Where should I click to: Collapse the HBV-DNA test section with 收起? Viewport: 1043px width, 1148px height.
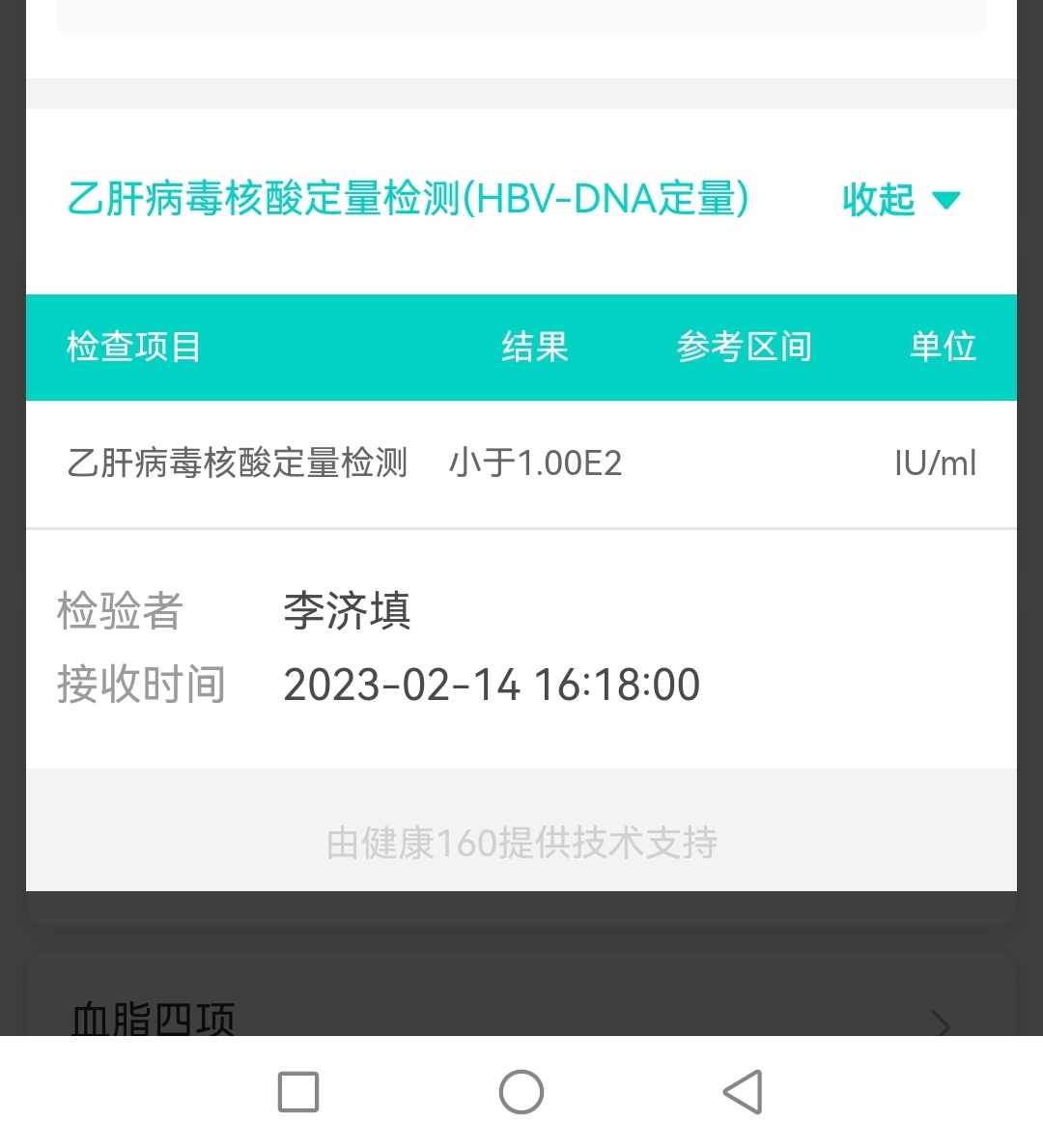900,200
